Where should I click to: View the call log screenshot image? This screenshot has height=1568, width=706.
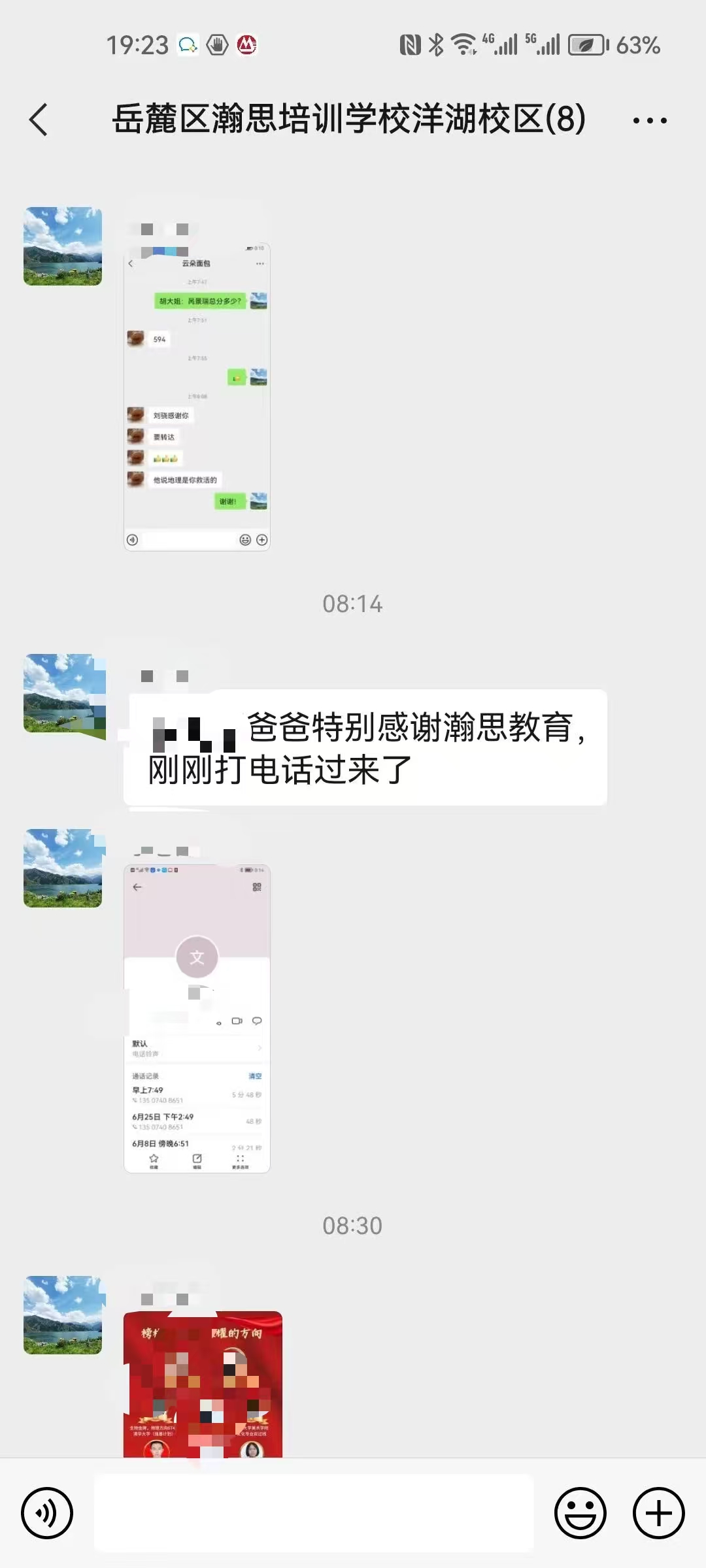click(197, 1018)
